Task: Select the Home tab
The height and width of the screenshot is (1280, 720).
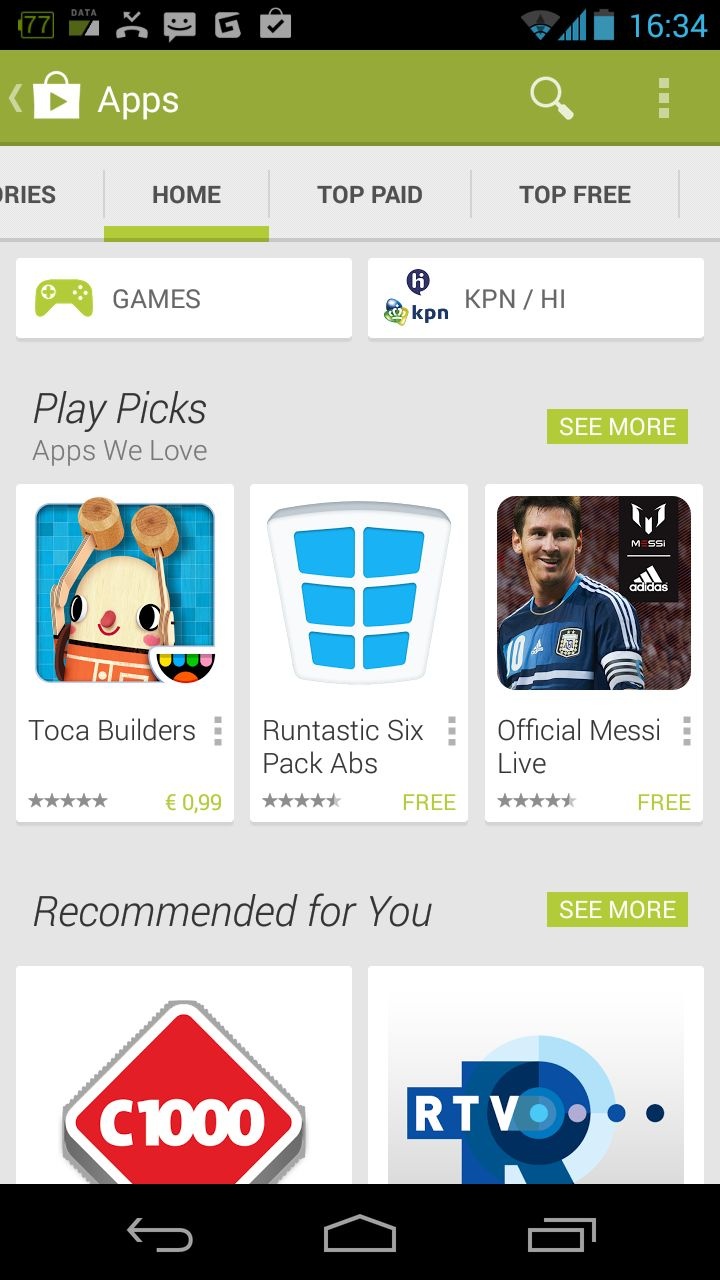Action: 186,195
